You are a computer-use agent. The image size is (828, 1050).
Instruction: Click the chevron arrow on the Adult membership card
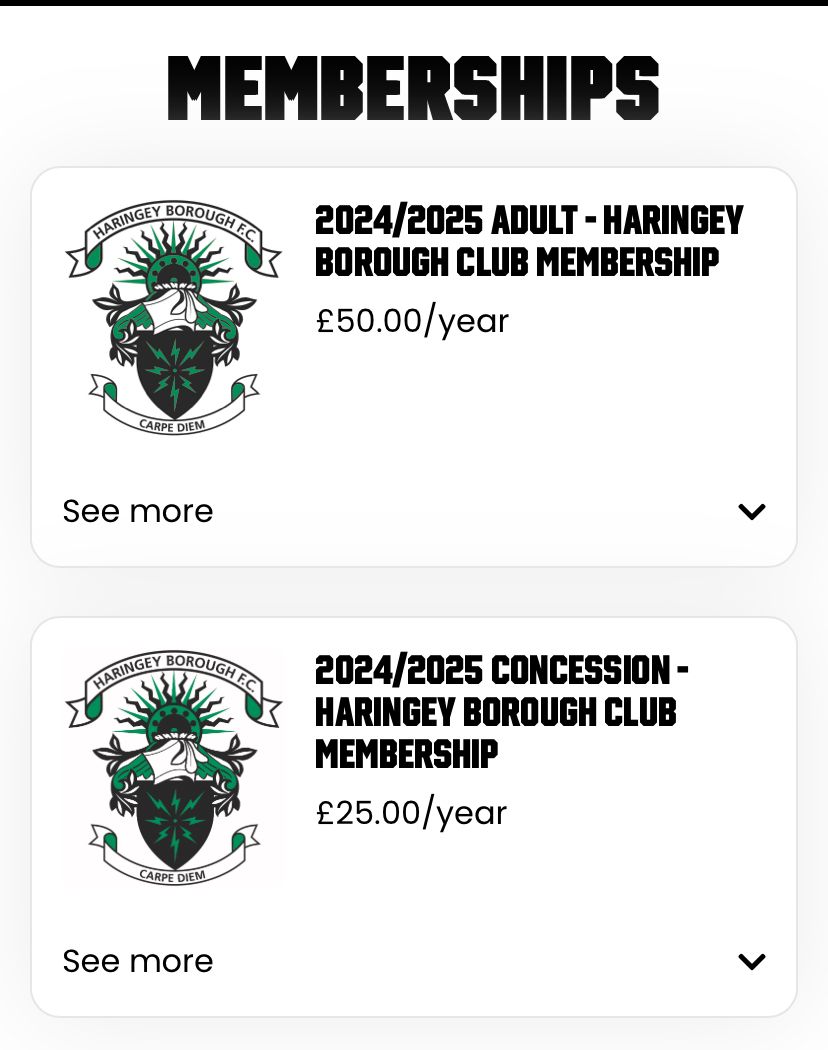pyautogui.click(x=751, y=511)
